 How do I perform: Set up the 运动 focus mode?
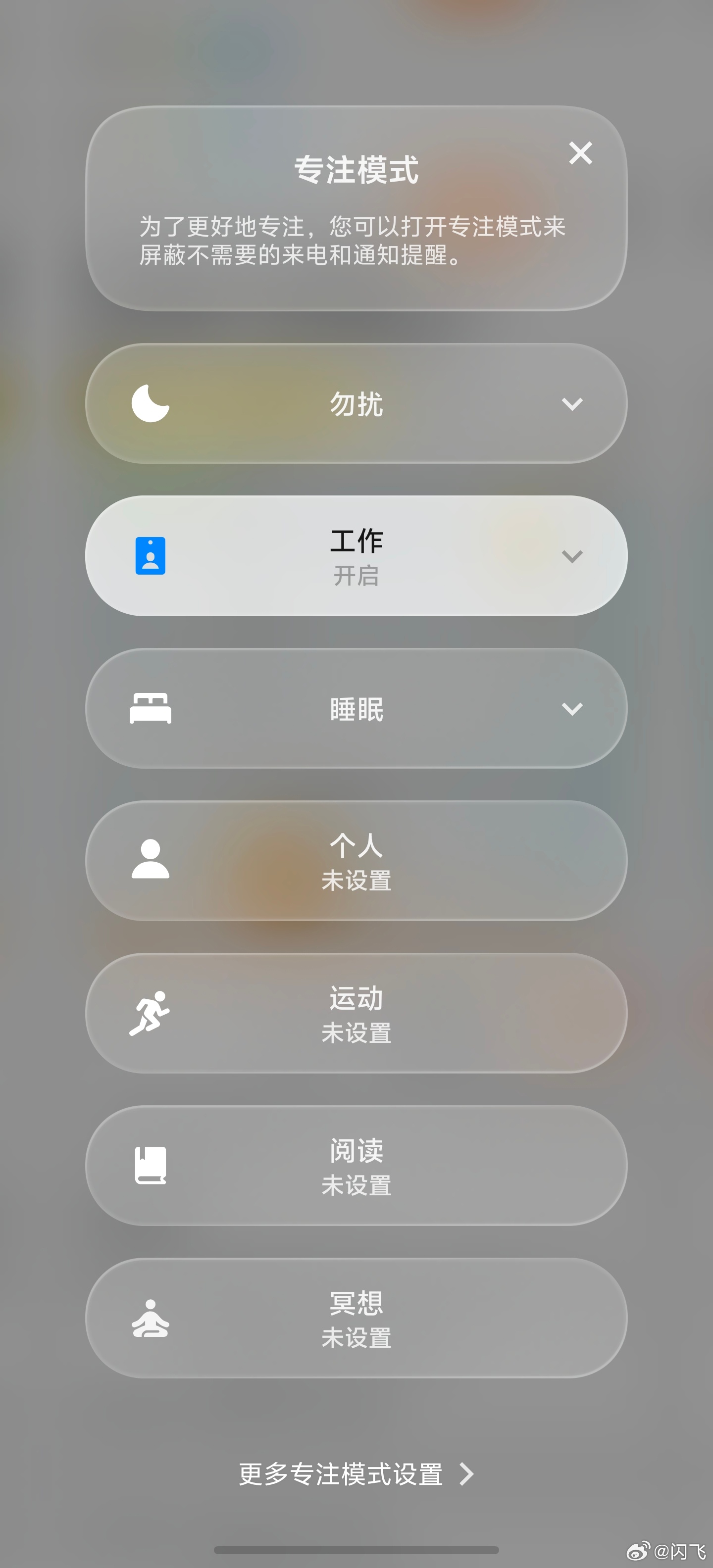point(356,1013)
